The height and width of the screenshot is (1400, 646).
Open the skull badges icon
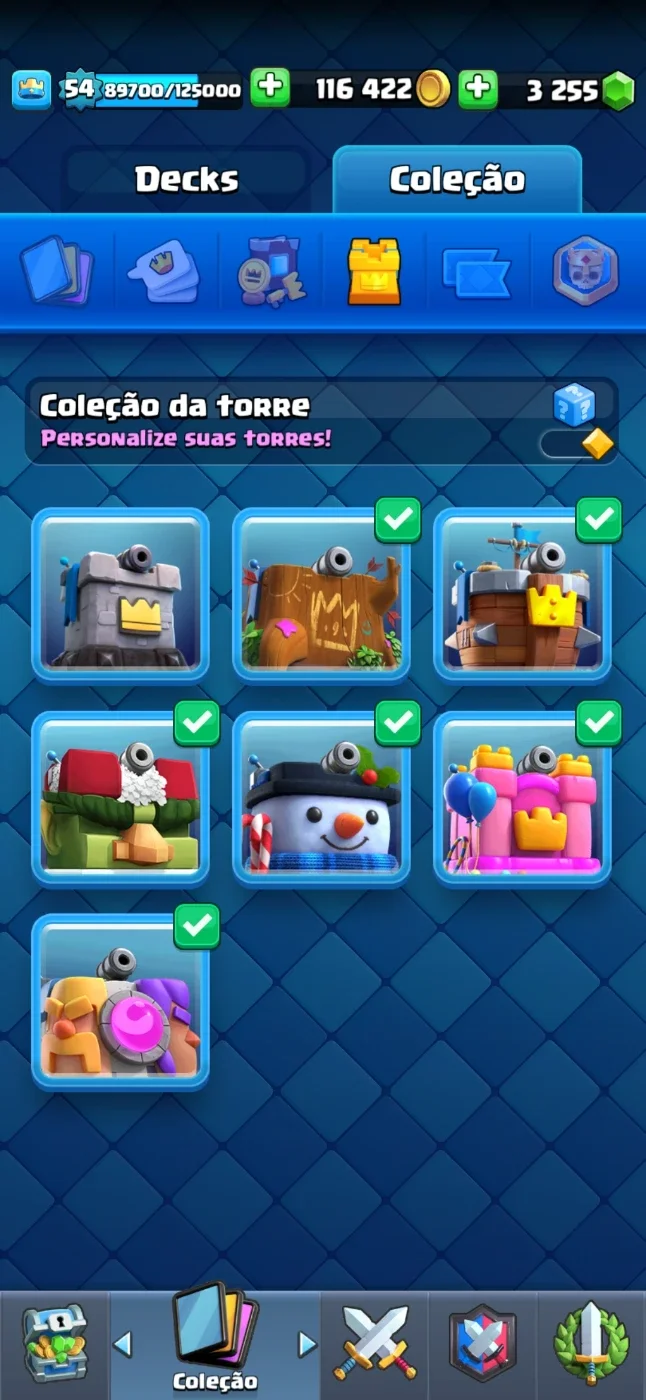[x=585, y=271]
